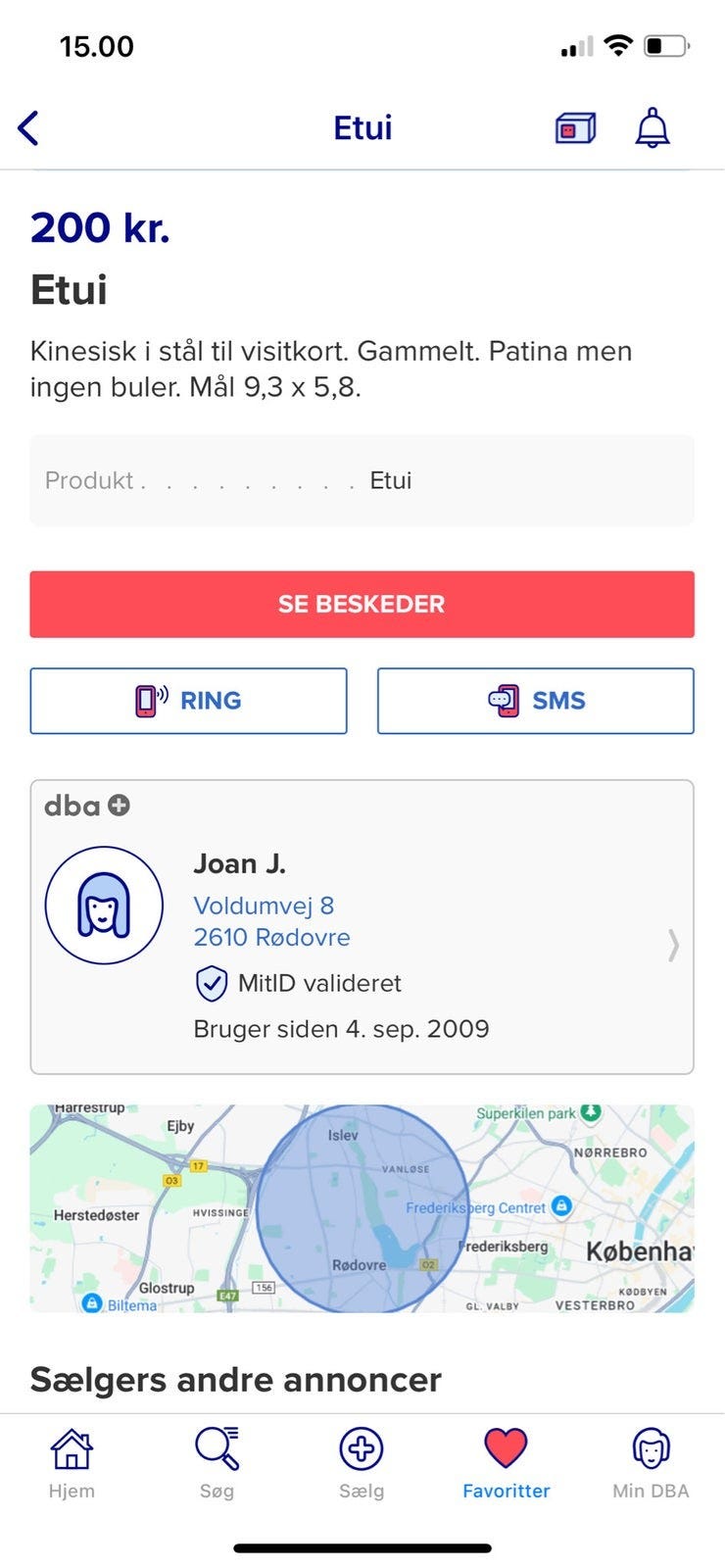Viewport: 725px width, 1568px height.
Task: Call the seller with RING
Action: point(188,701)
